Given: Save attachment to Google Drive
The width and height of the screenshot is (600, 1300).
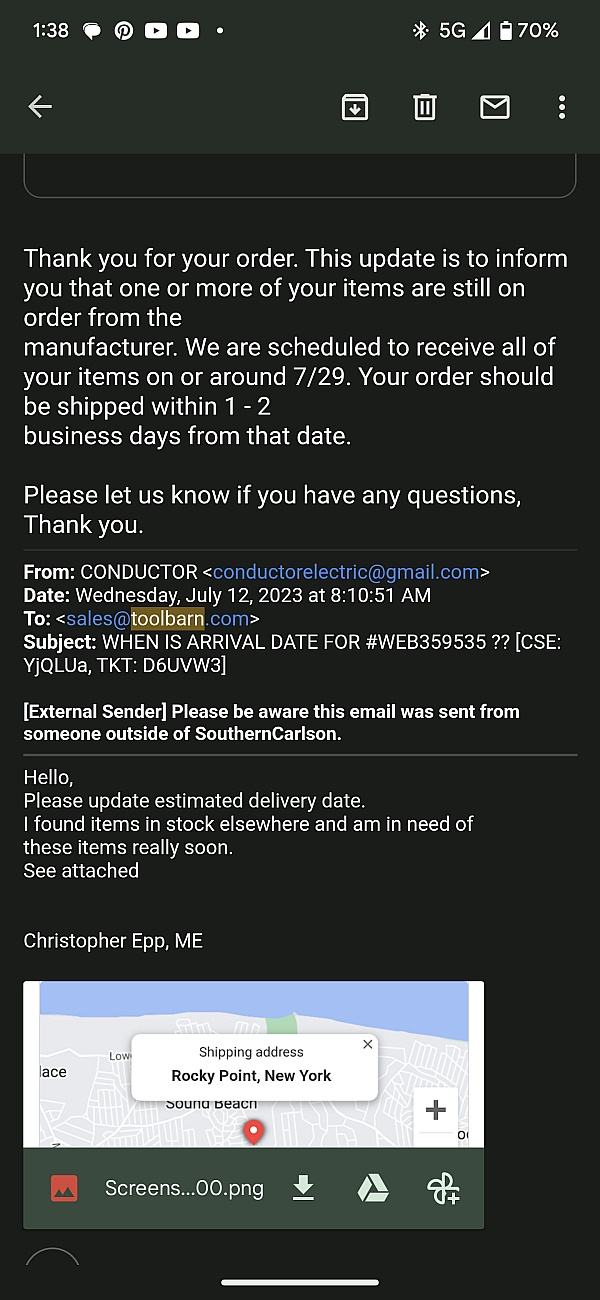Looking at the screenshot, I should tap(373, 1188).
